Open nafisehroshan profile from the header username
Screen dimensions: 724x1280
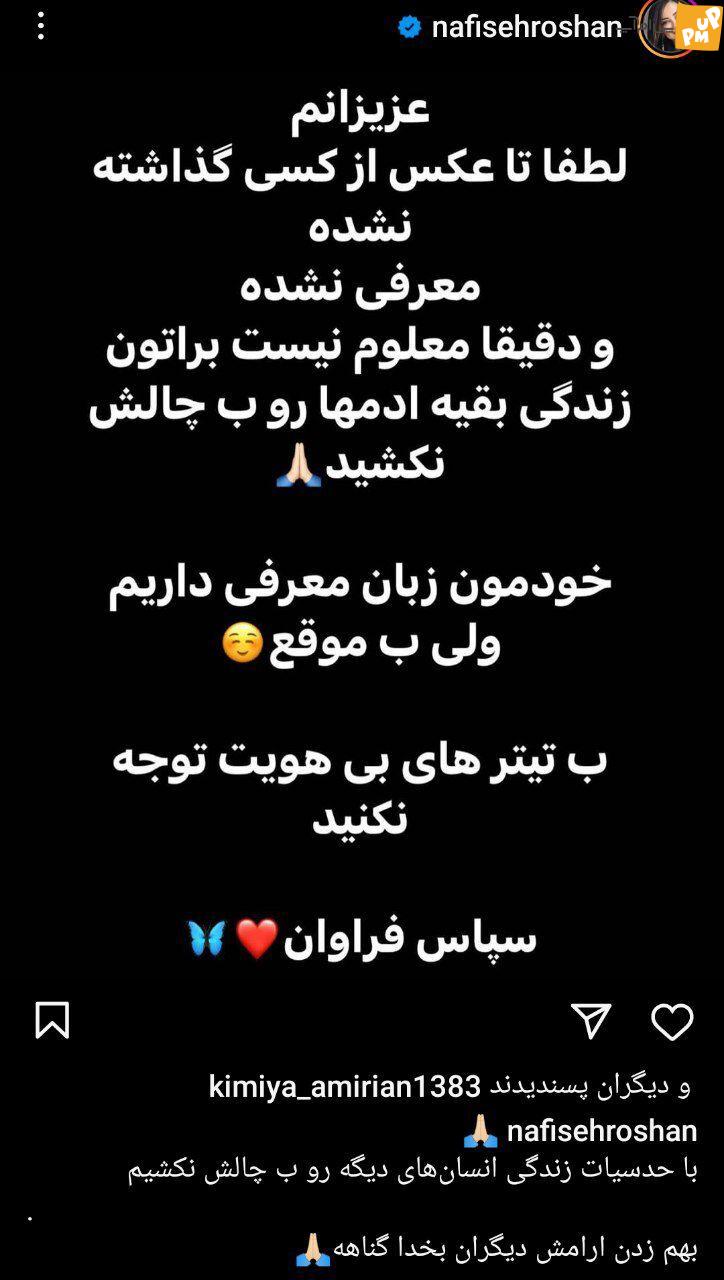pyautogui.click(x=526, y=27)
